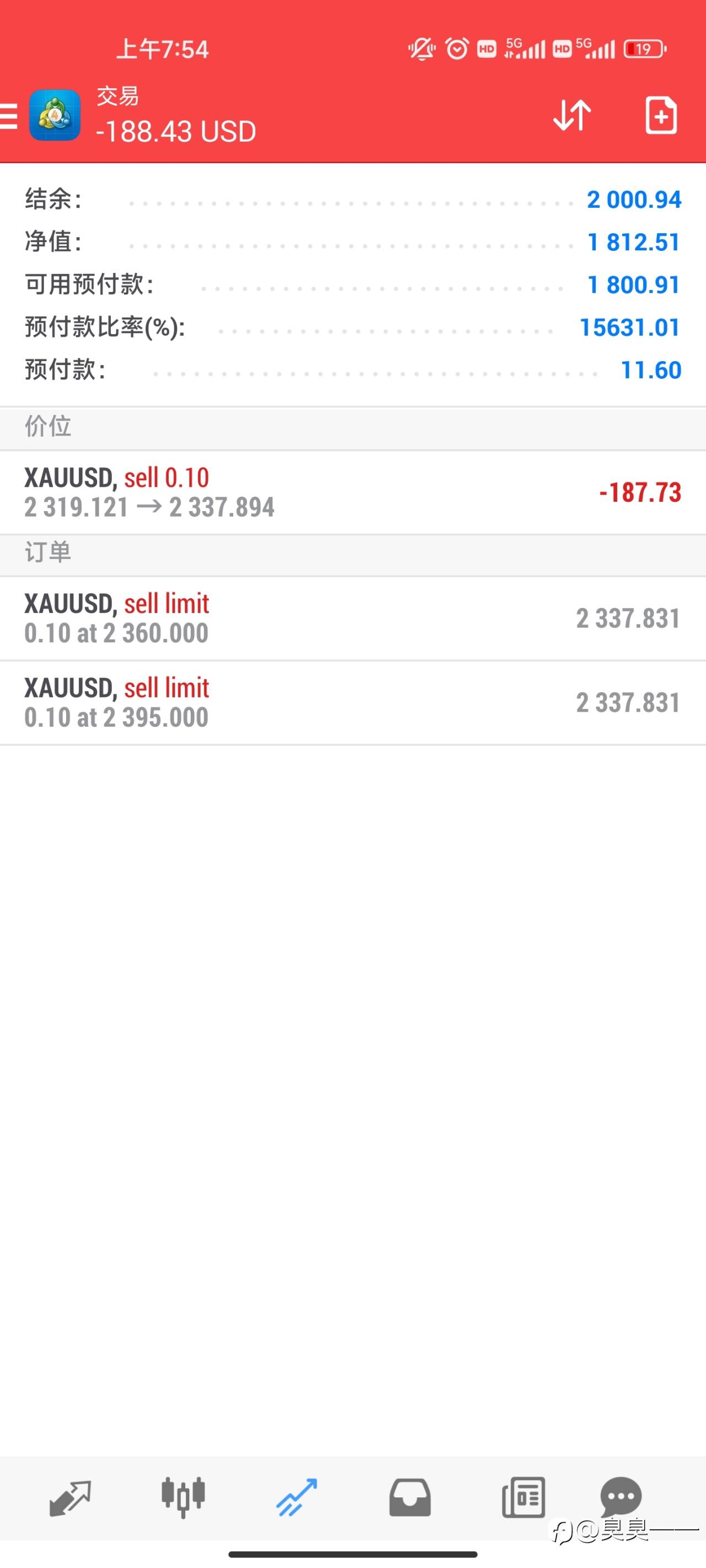Image resolution: width=706 pixels, height=1568 pixels.
Task: Open sell limit order at 2 395.000
Action: (352, 702)
